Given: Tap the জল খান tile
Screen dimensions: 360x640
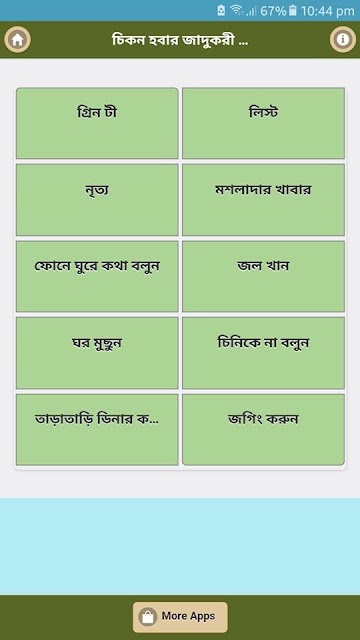Looking at the screenshot, I should [x=263, y=276].
